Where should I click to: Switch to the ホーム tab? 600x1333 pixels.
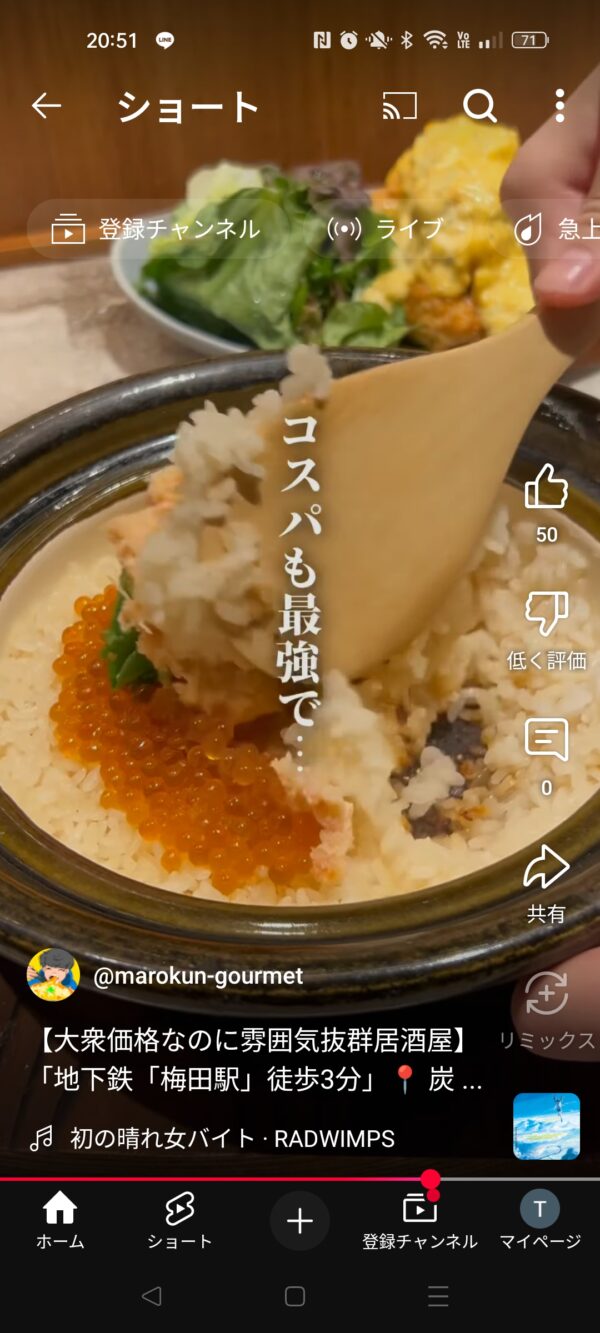tap(60, 1221)
